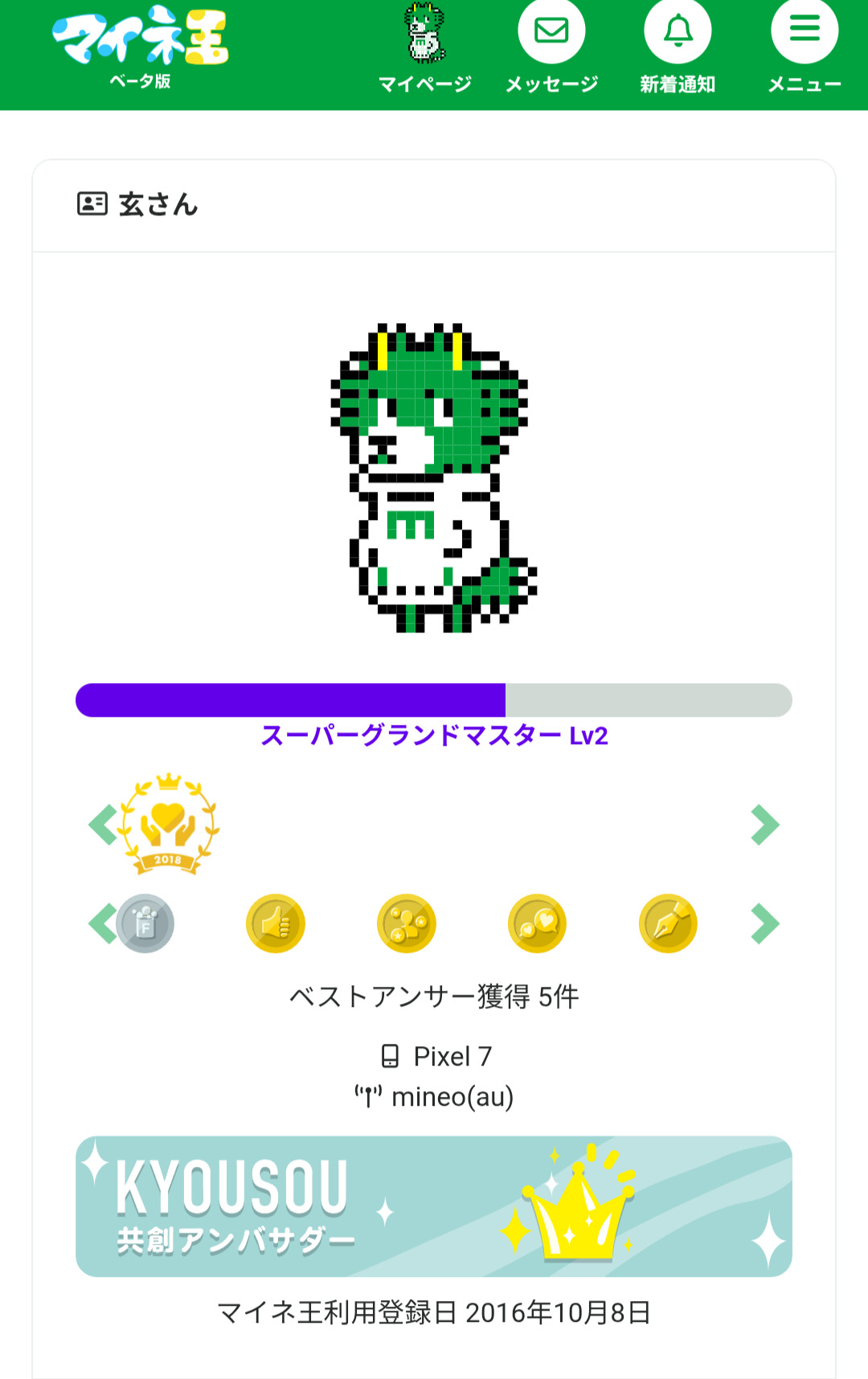Viewport: 868px width, 1379px height.
Task: Select the pen nib gold medal
Action: click(668, 923)
